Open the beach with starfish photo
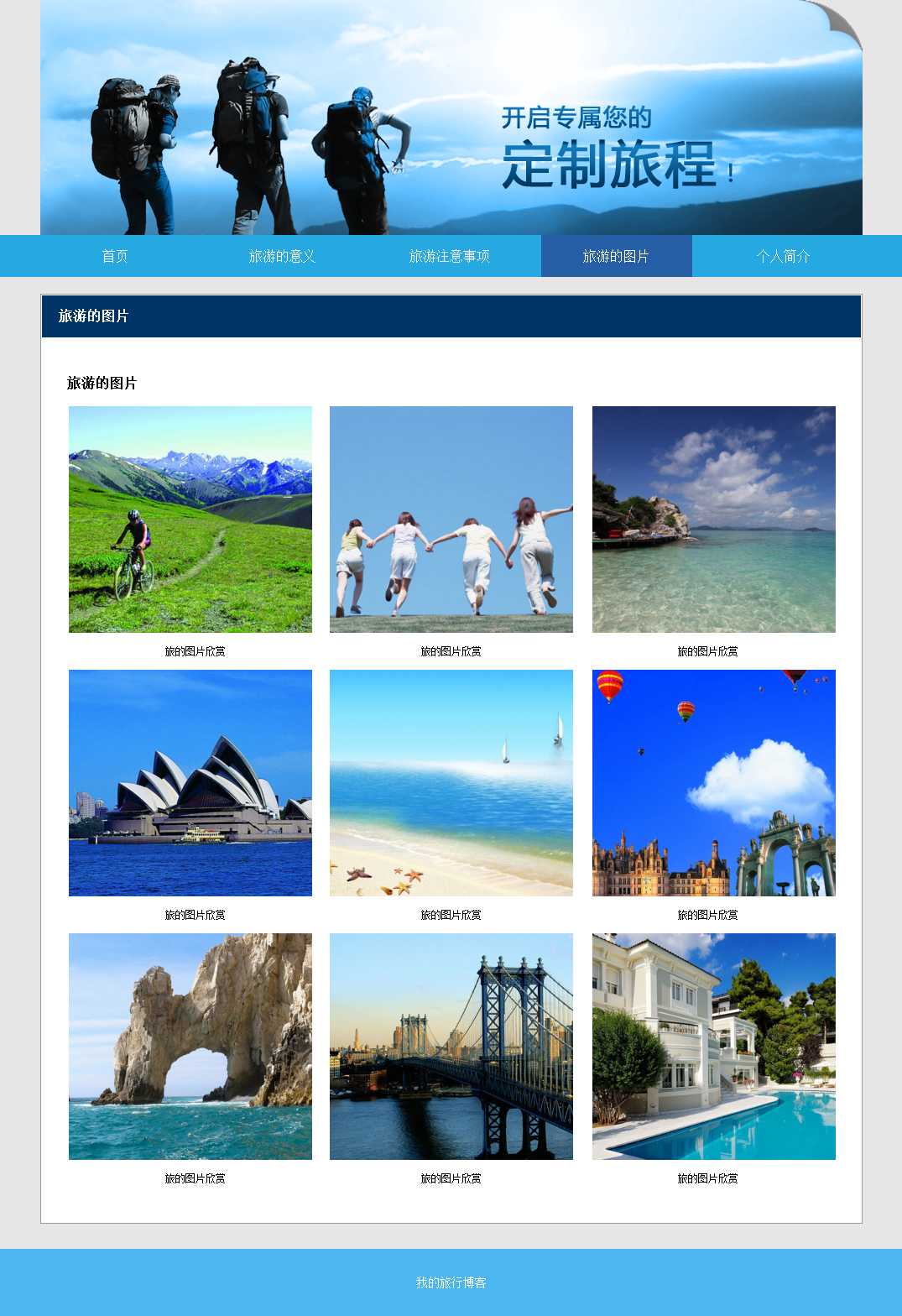902x1316 pixels. 451,782
